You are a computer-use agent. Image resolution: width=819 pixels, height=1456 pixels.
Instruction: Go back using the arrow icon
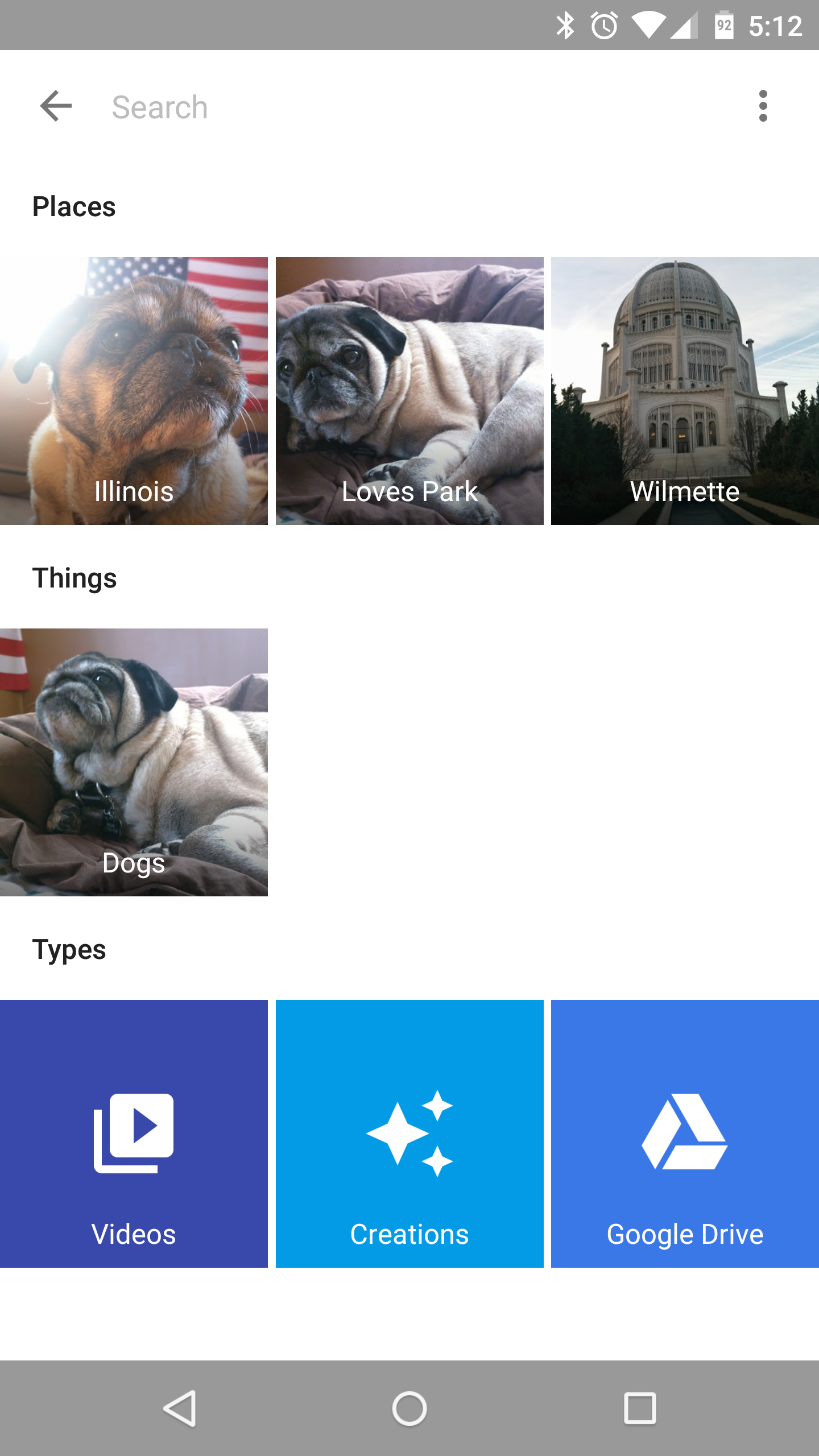[56, 106]
